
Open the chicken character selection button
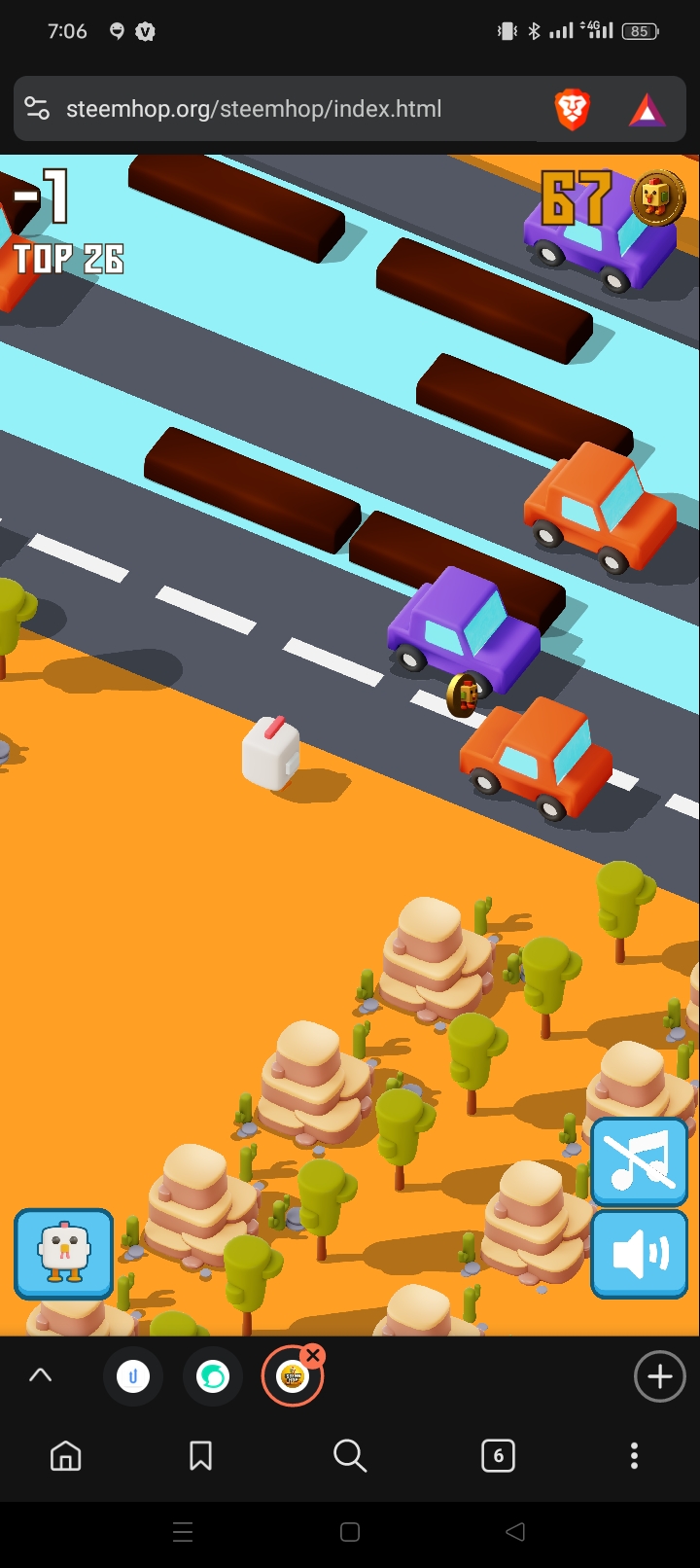pos(63,1254)
